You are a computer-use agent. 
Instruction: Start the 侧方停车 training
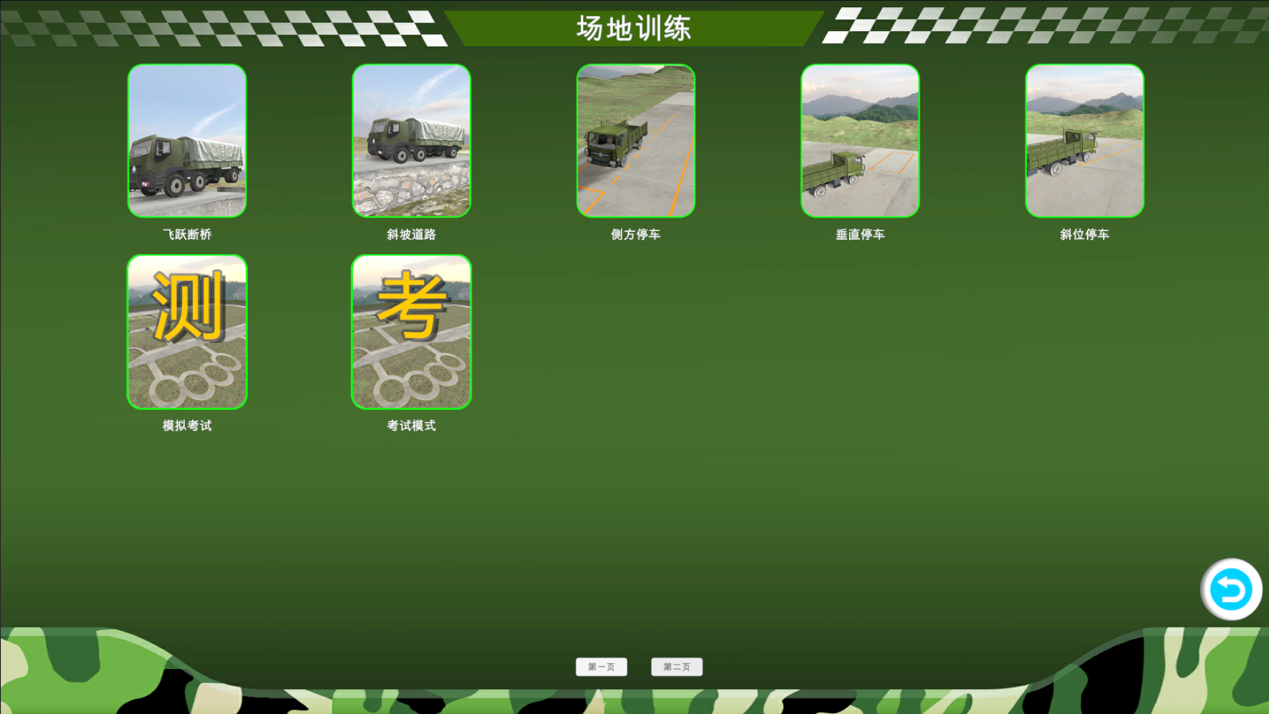tap(635, 141)
